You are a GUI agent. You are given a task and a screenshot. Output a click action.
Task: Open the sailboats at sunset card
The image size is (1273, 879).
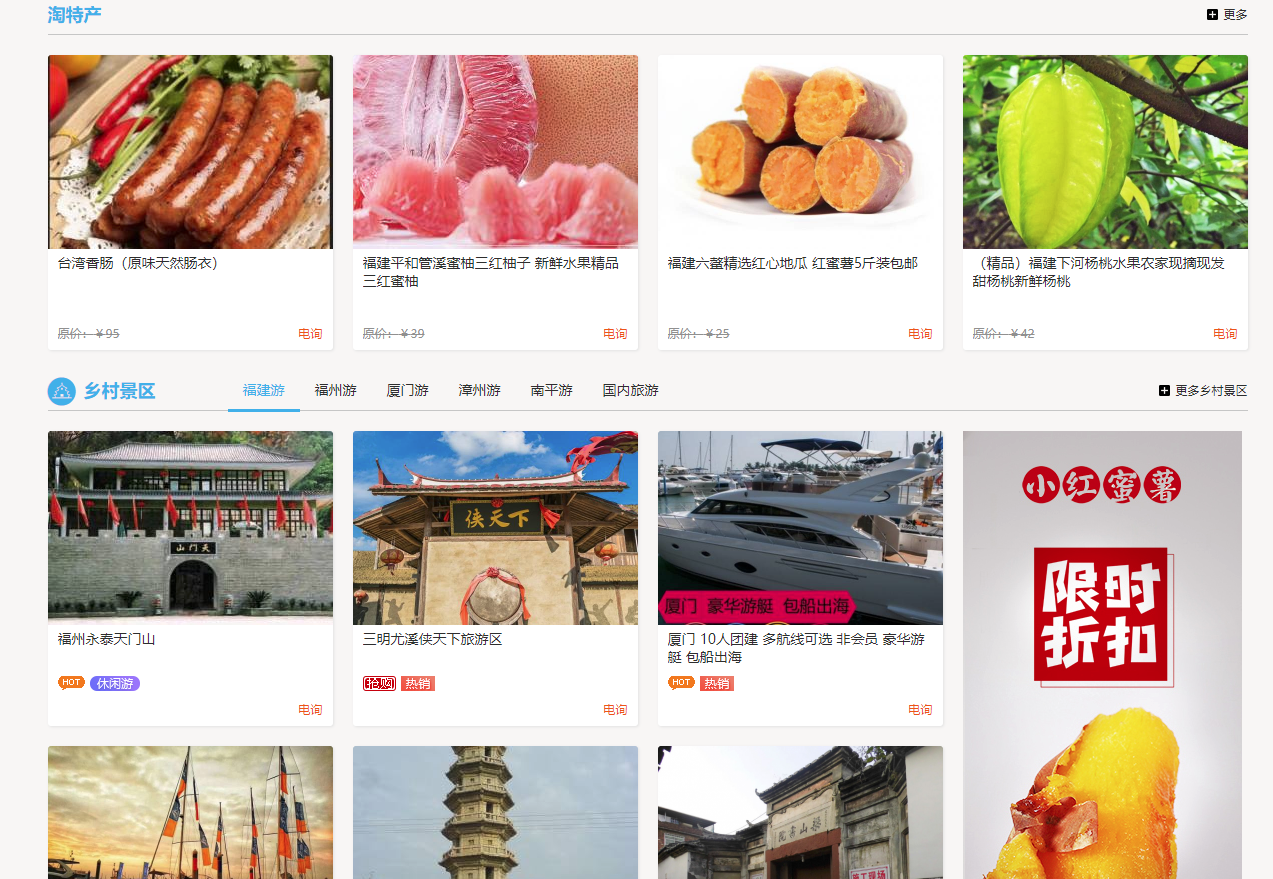click(x=190, y=812)
